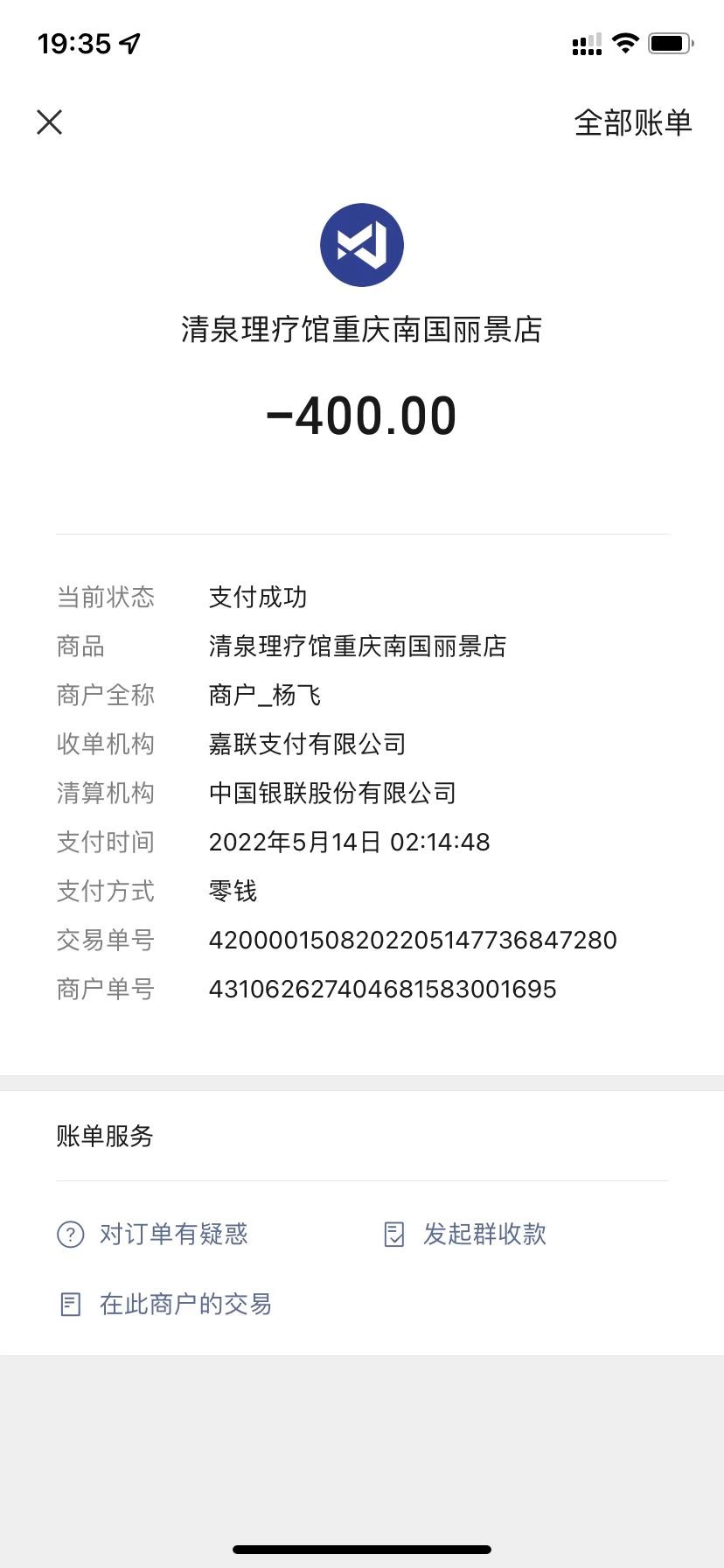Start a 发起群收款 group collection
The height and width of the screenshot is (1568, 724).
pos(466,1234)
